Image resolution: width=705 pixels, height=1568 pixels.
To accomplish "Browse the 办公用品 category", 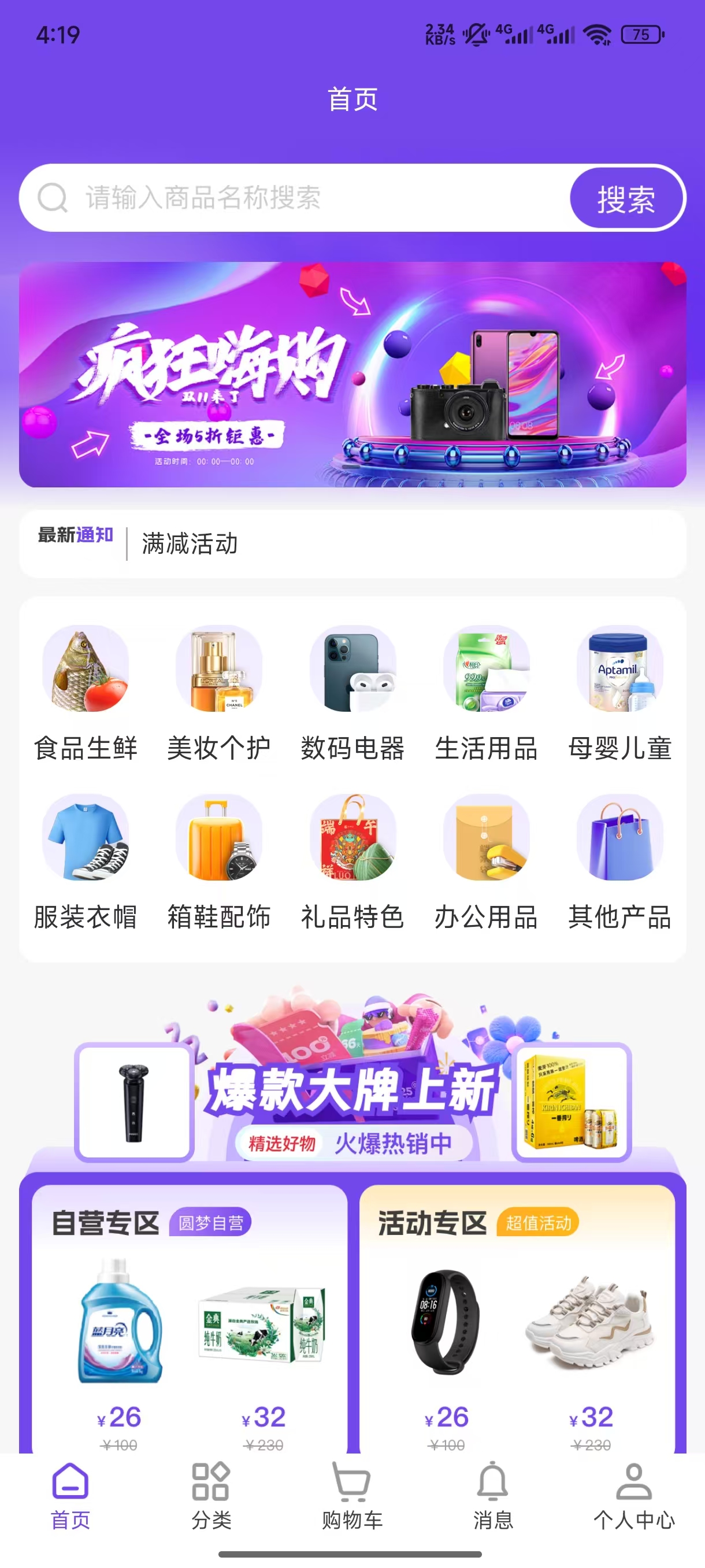I will pyautogui.click(x=486, y=863).
